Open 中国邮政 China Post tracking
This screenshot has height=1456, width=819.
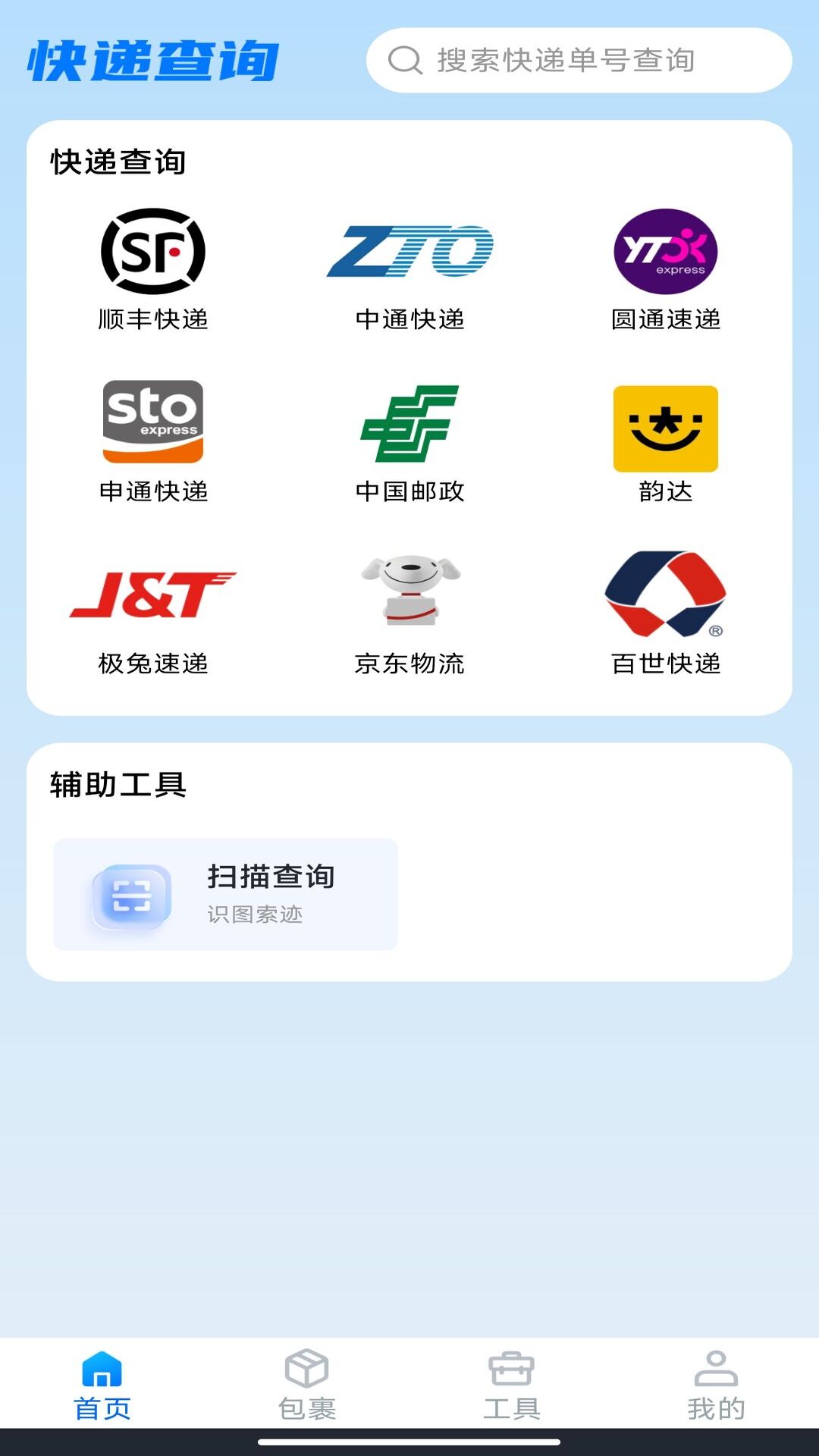tap(409, 426)
